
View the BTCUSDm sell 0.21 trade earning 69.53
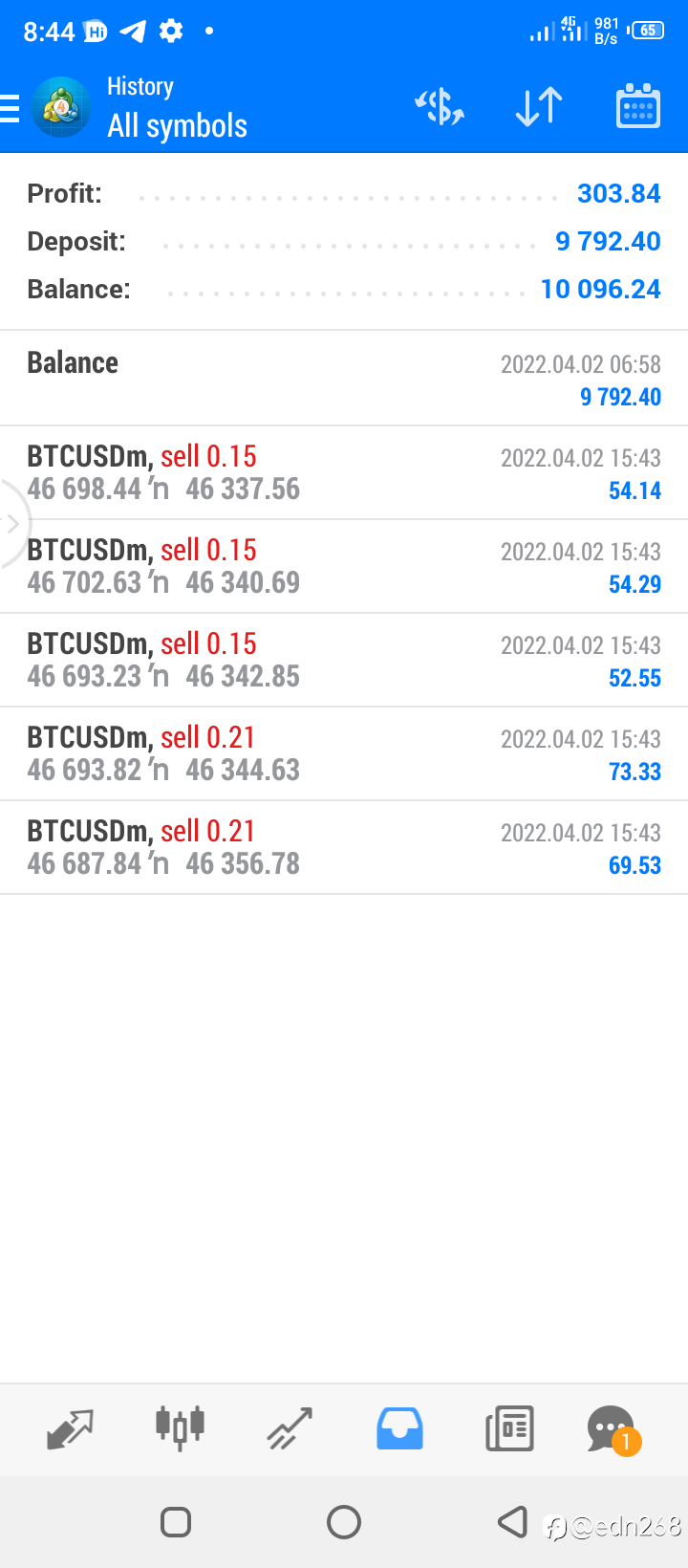[x=344, y=848]
